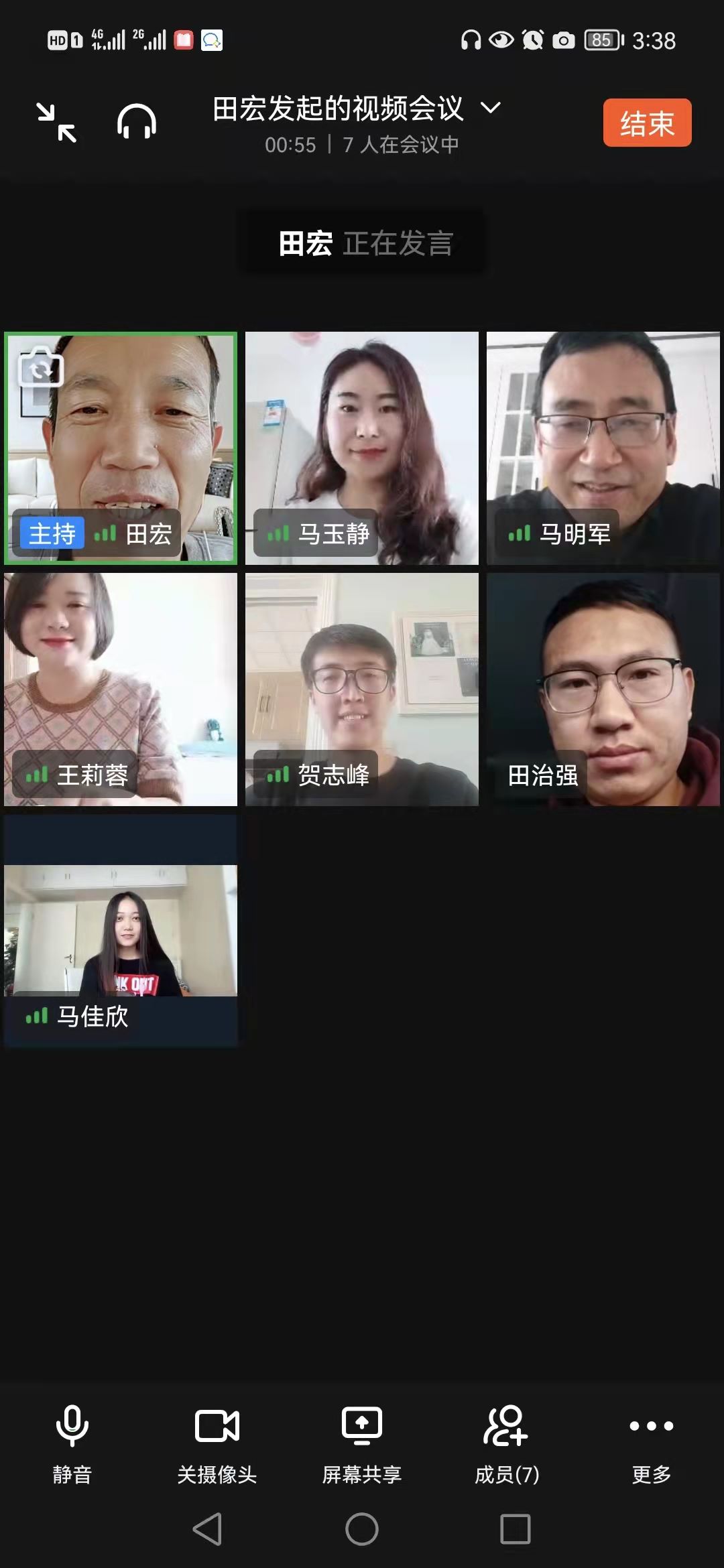The height and width of the screenshot is (1568, 724).
Task: Mute the microphone with 静音
Action: click(x=72, y=1442)
